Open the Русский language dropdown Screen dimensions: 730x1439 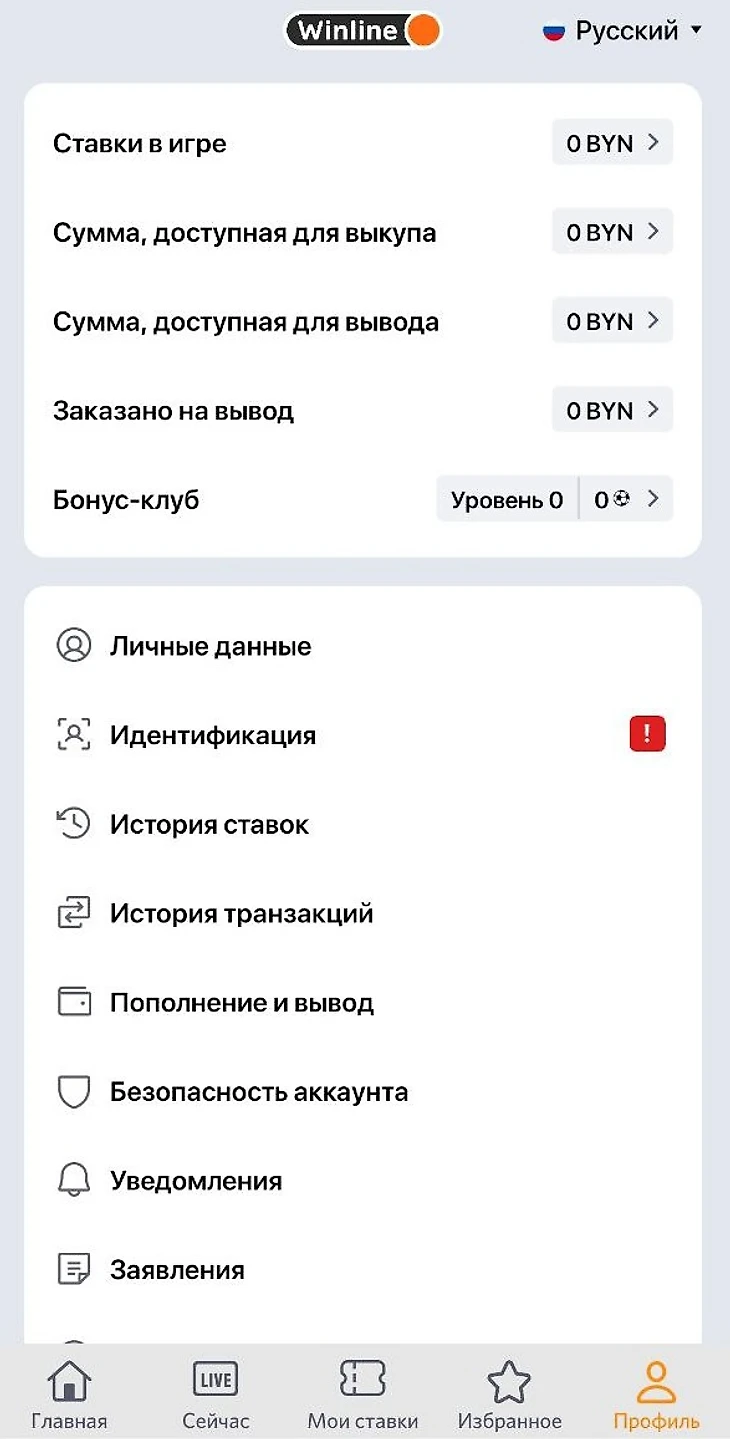pyautogui.click(x=622, y=31)
